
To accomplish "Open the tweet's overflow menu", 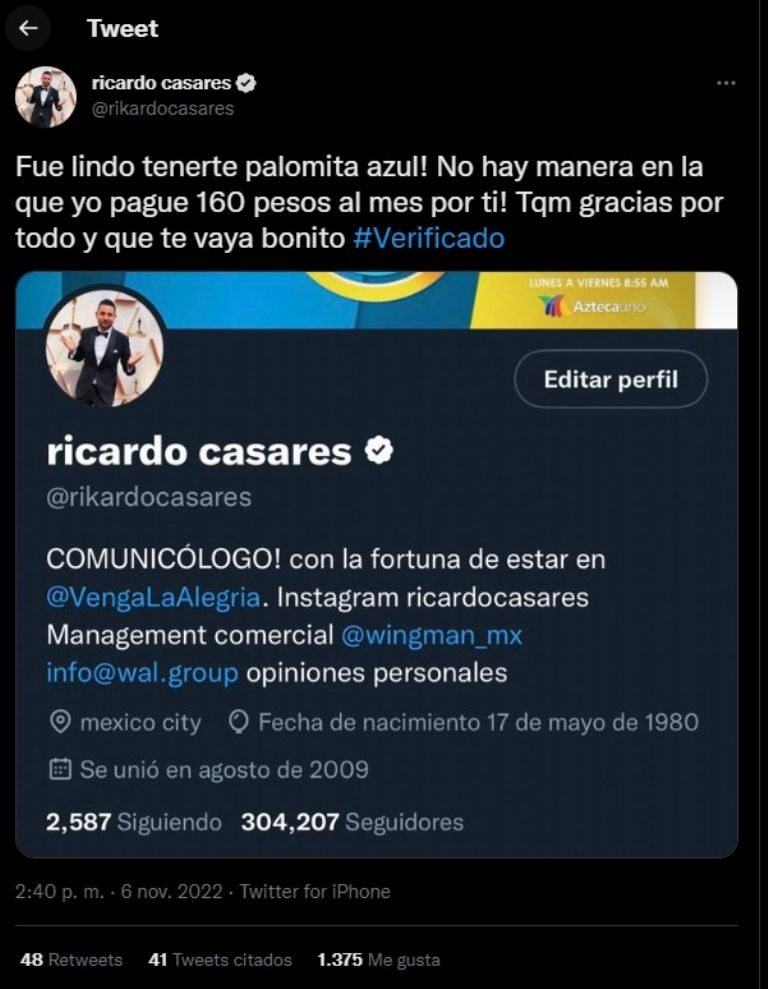I will tap(726, 83).
